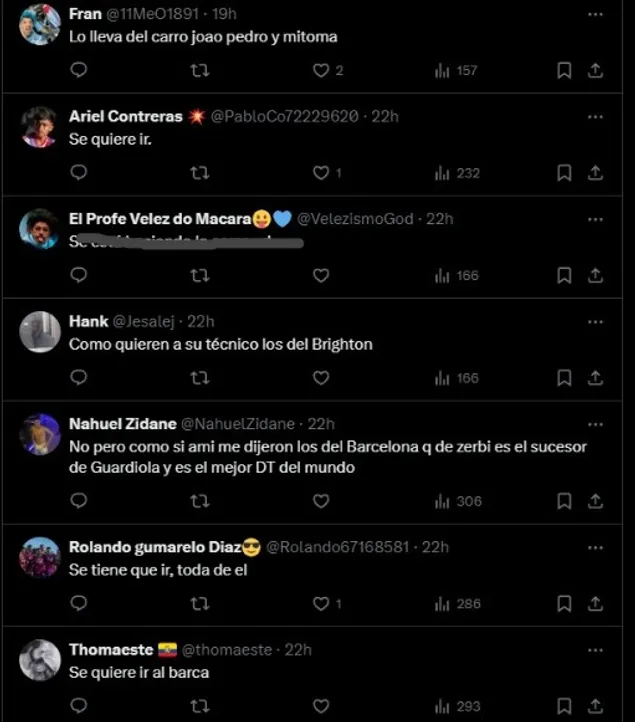Open the overflow menu on Fran's tweet
635x722 pixels.
click(x=596, y=15)
